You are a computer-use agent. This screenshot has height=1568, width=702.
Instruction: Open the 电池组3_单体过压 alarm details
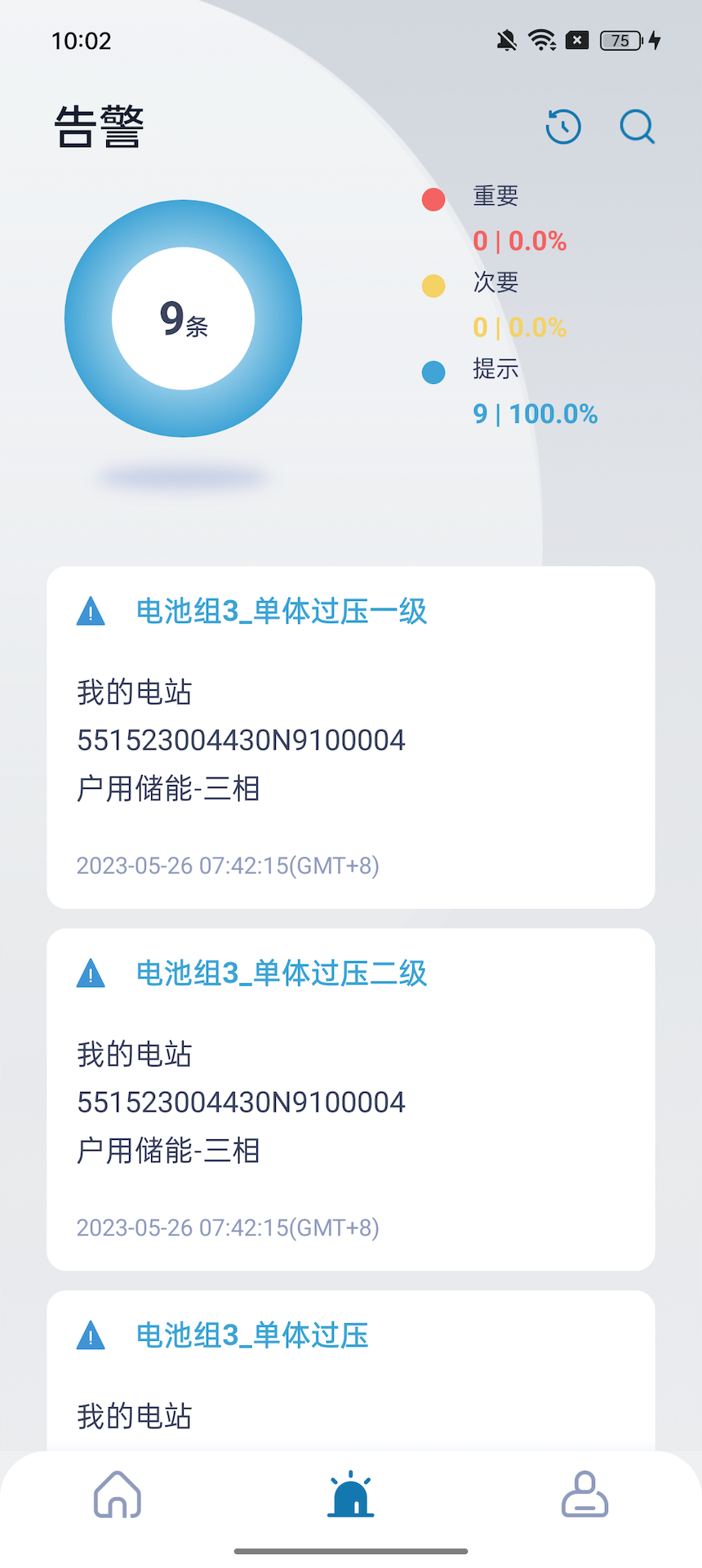click(x=251, y=1334)
